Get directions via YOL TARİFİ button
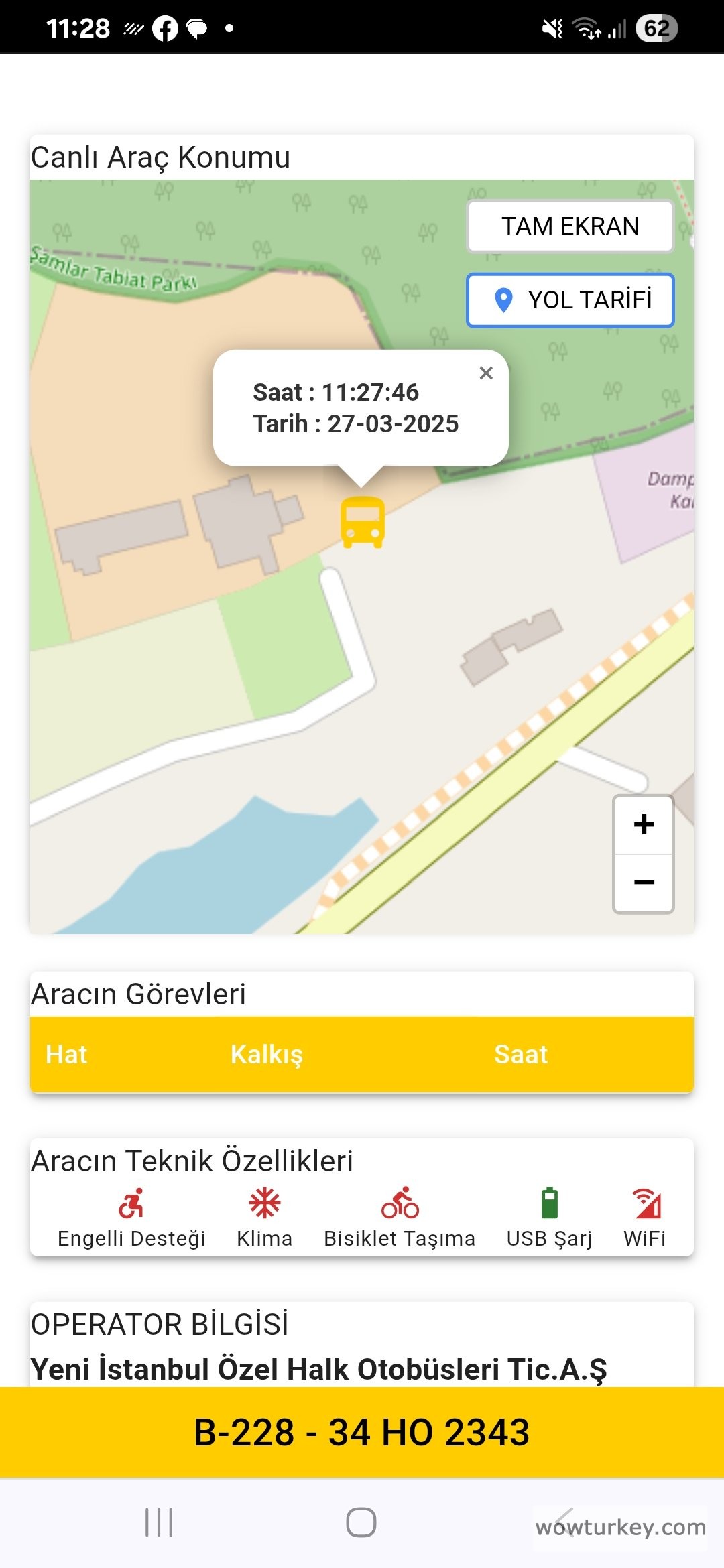 570,300
